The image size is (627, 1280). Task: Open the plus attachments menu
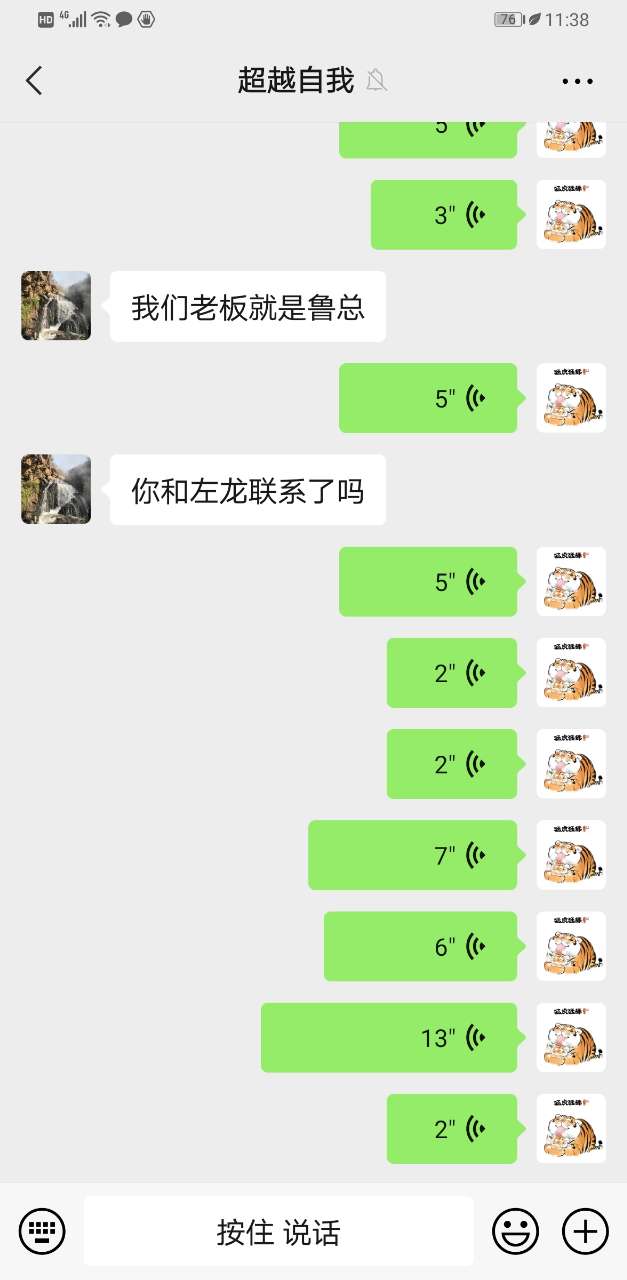pos(585,1230)
